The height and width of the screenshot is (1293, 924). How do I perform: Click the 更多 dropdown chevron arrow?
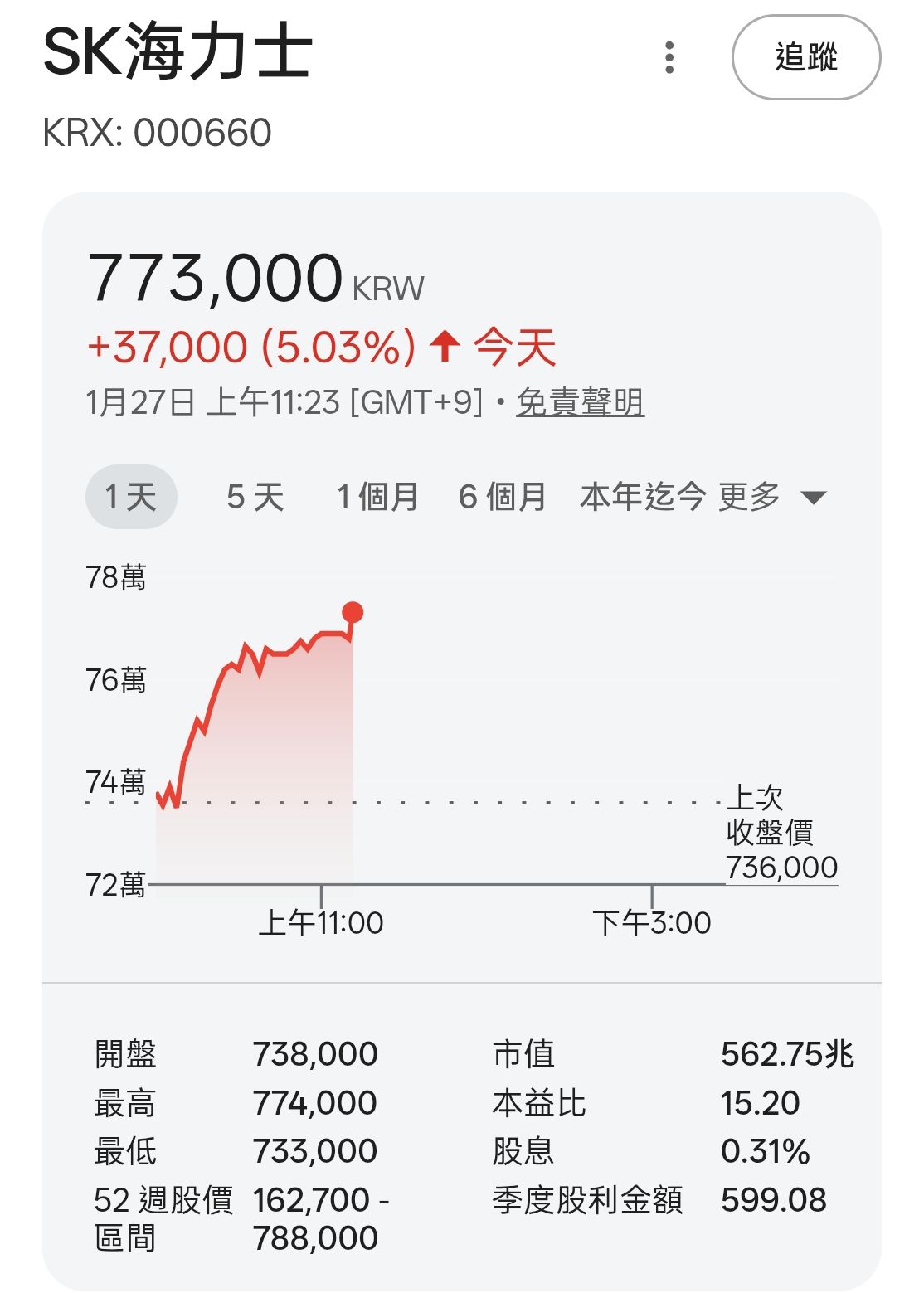click(x=813, y=498)
